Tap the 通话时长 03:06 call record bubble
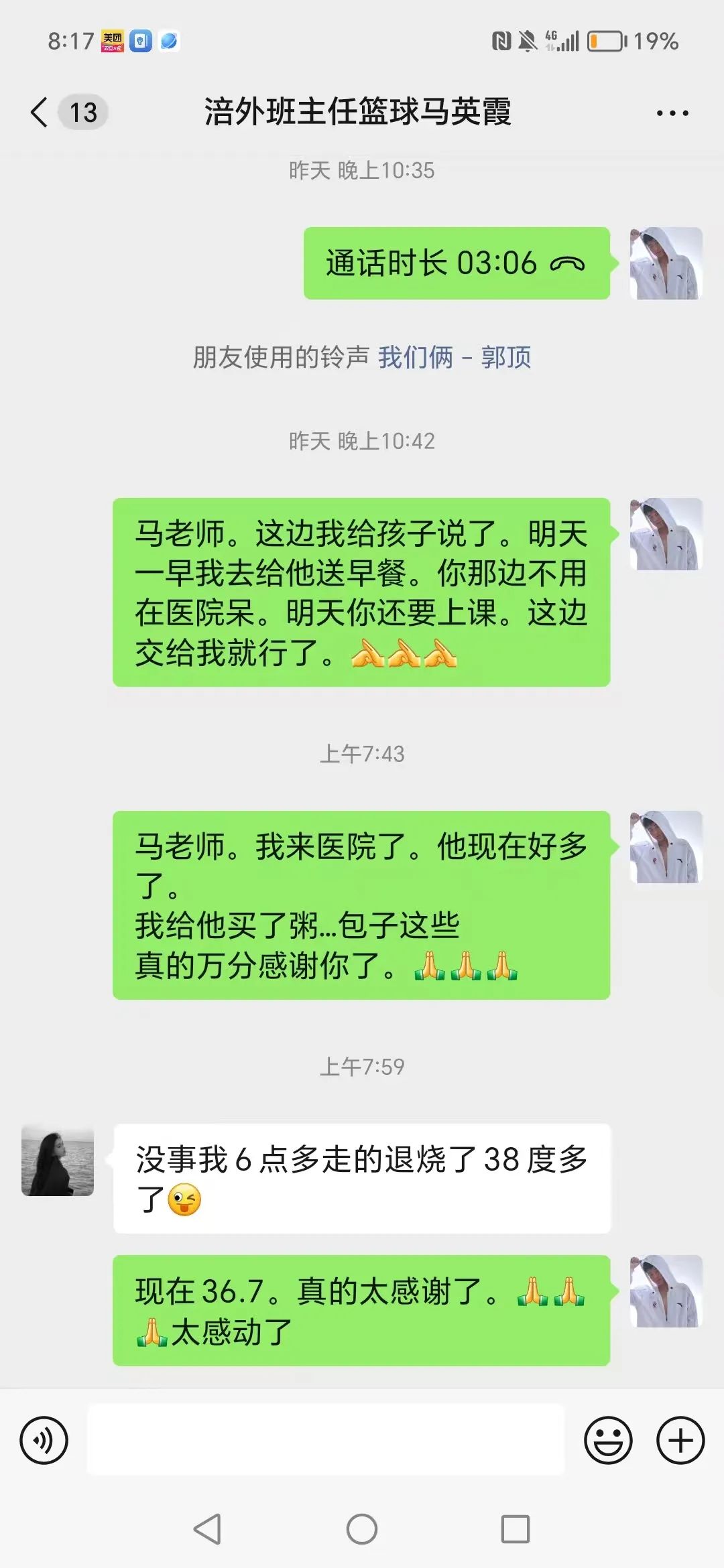 point(457,263)
